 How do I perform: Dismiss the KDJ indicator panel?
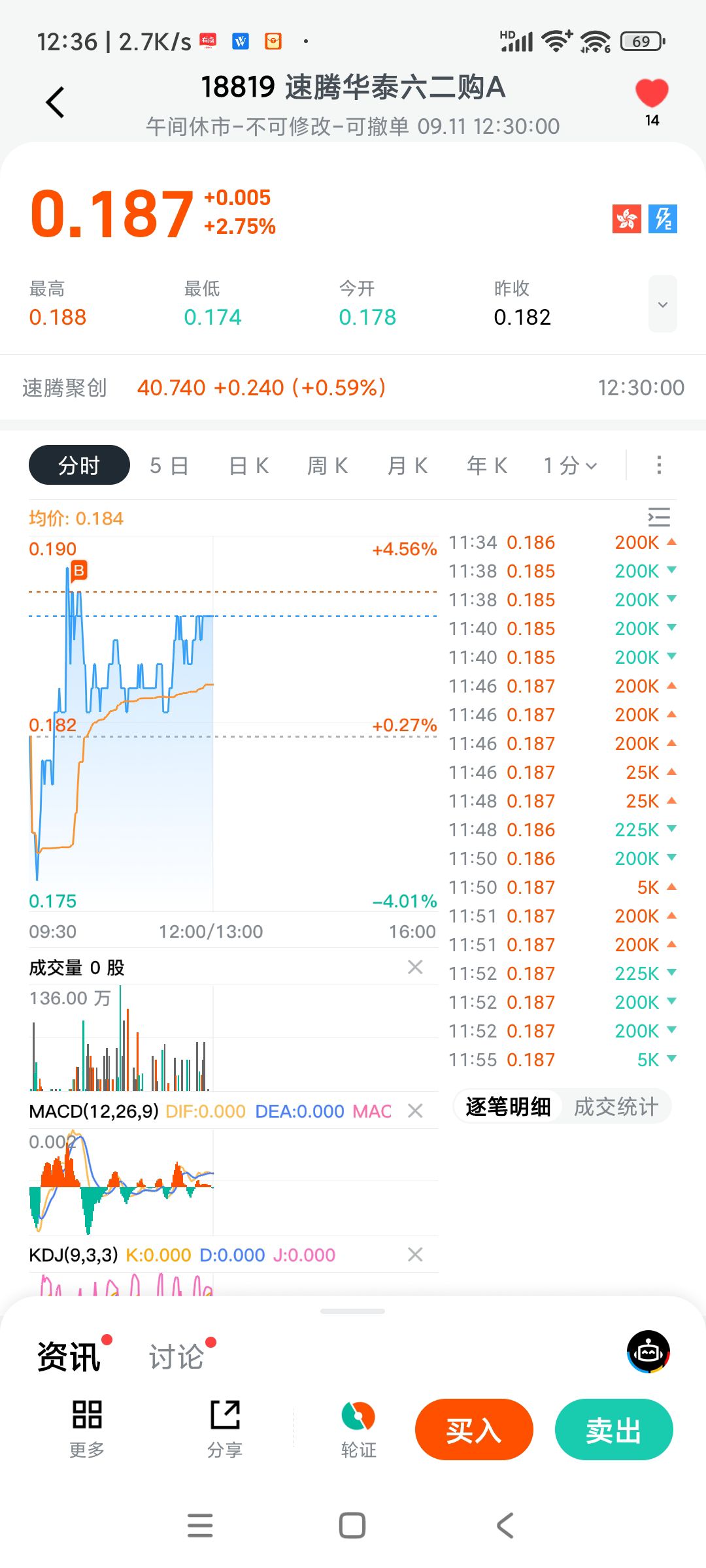pyautogui.click(x=415, y=1254)
